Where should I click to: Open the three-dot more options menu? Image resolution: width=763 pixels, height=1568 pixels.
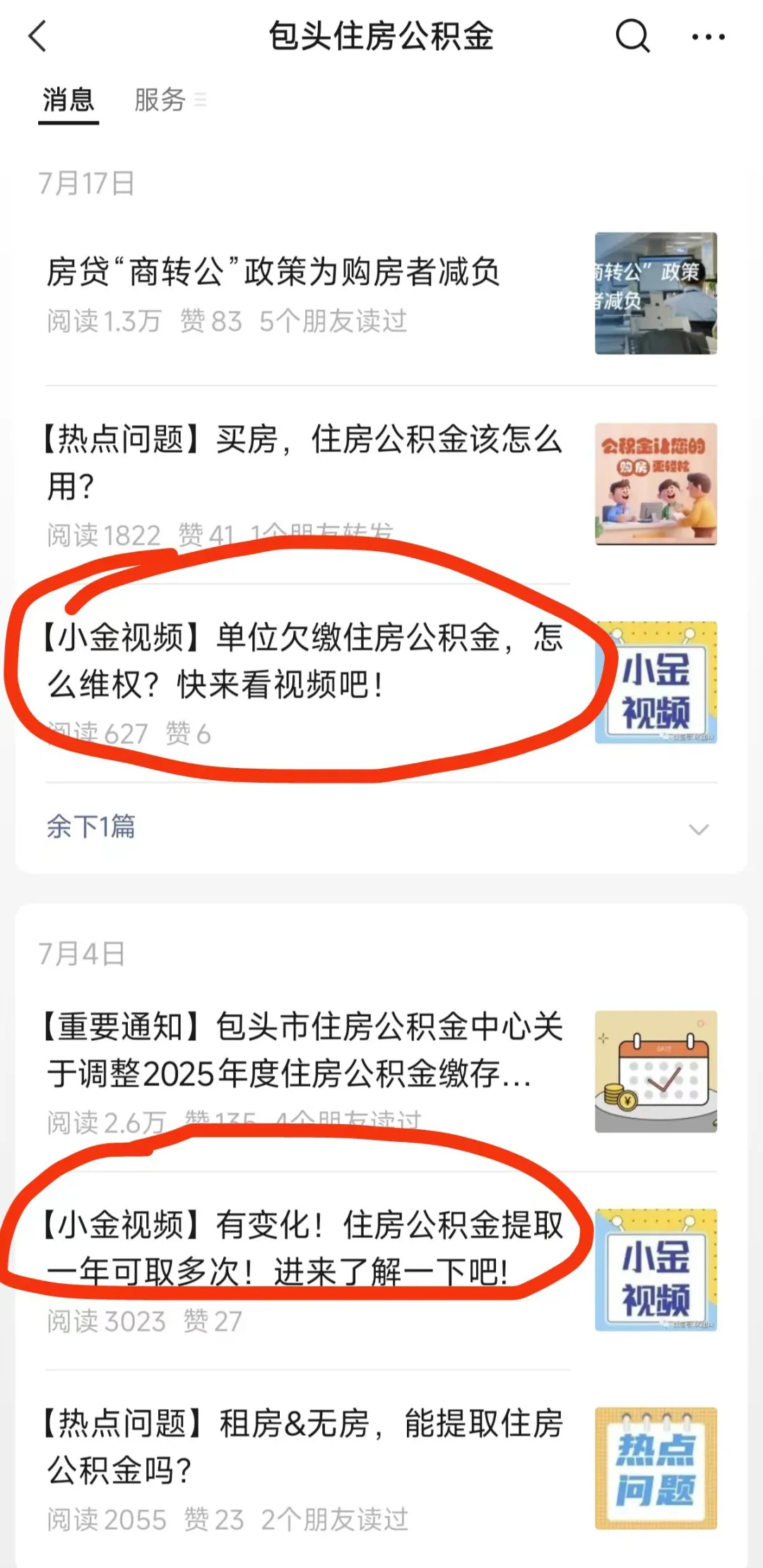click(x=708, y=37)
